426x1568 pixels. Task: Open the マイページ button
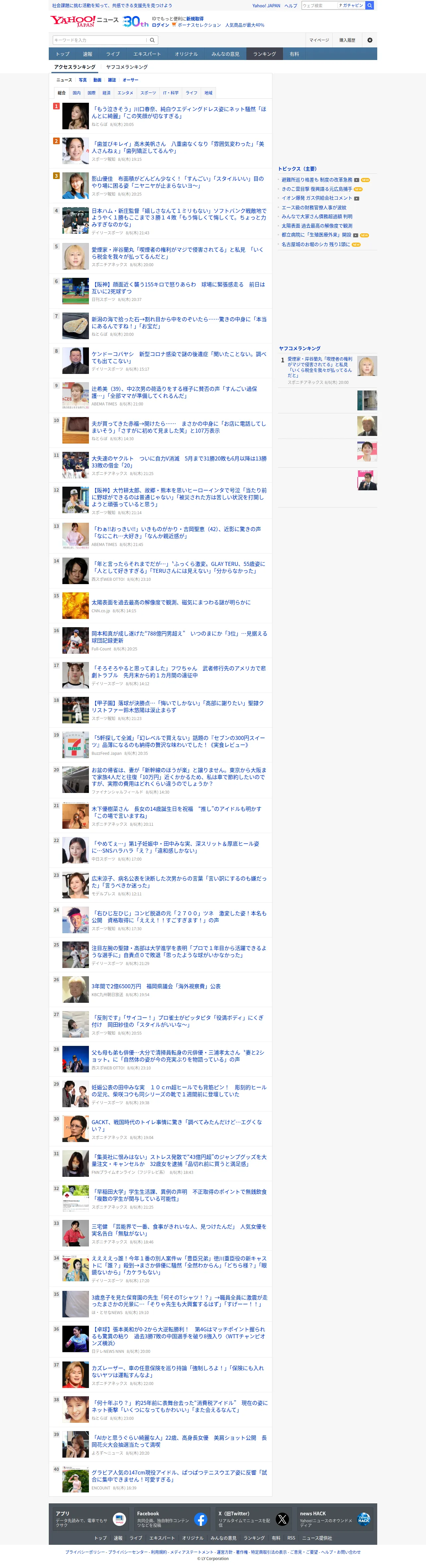pyautogui.click(x=319, y=40)
